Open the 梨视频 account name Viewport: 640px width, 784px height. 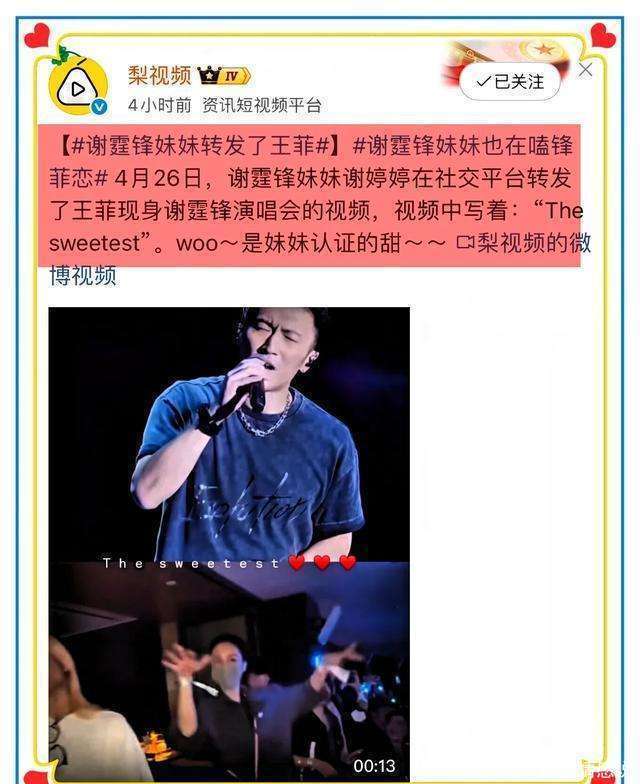[x=159, y=76]
